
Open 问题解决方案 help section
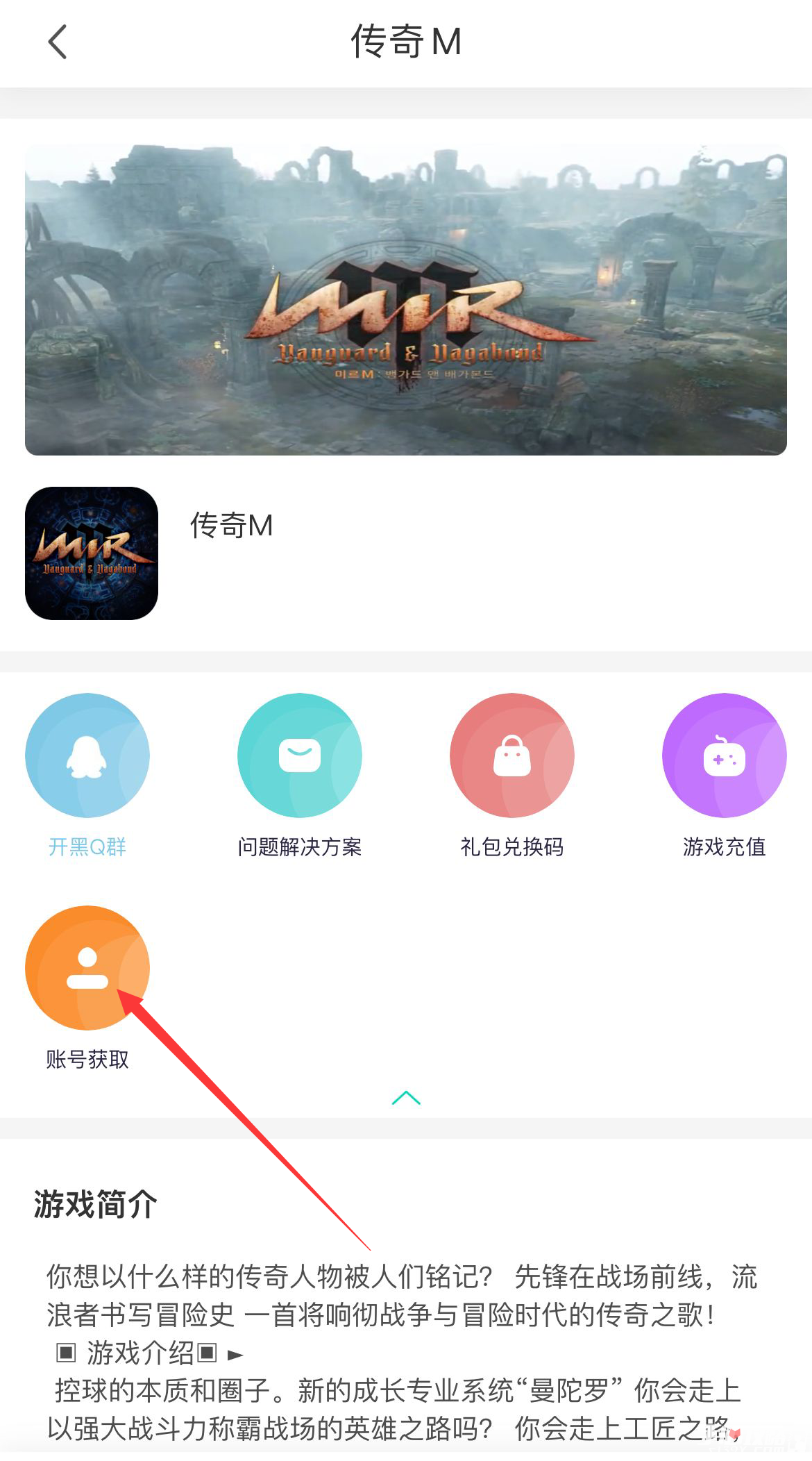(x=300, y=756)
